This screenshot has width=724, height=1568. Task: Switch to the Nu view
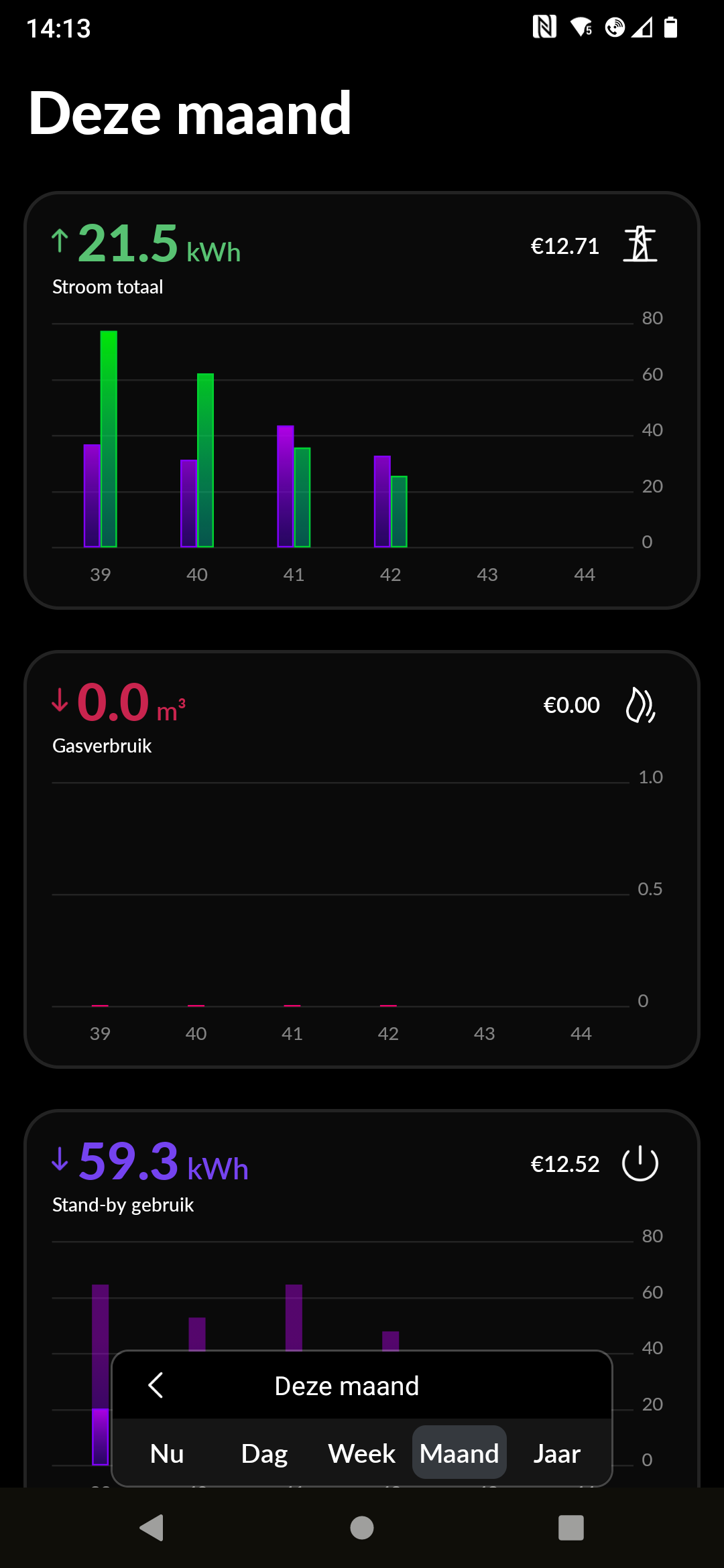(167, 1453)
